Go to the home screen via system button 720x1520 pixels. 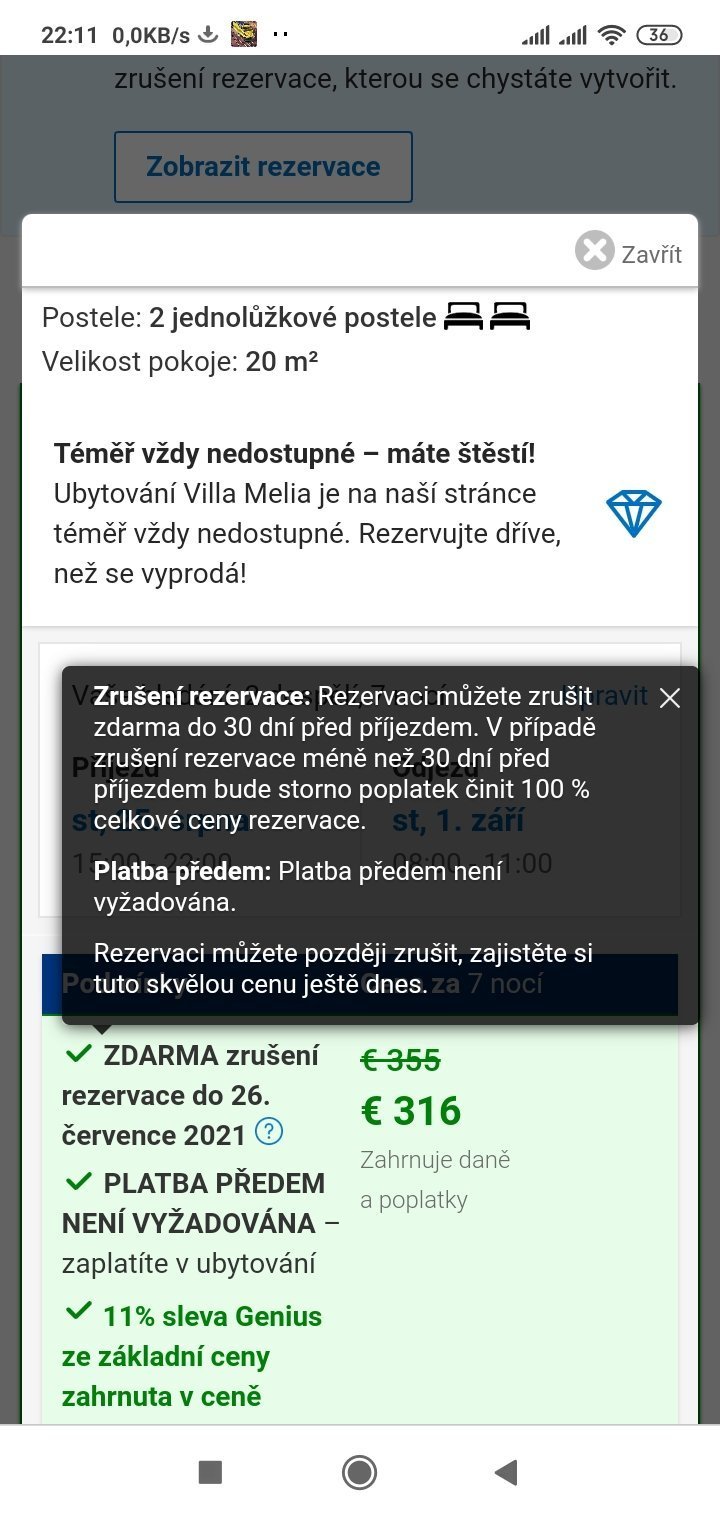pyautogui.click(x=359, y=1472)
